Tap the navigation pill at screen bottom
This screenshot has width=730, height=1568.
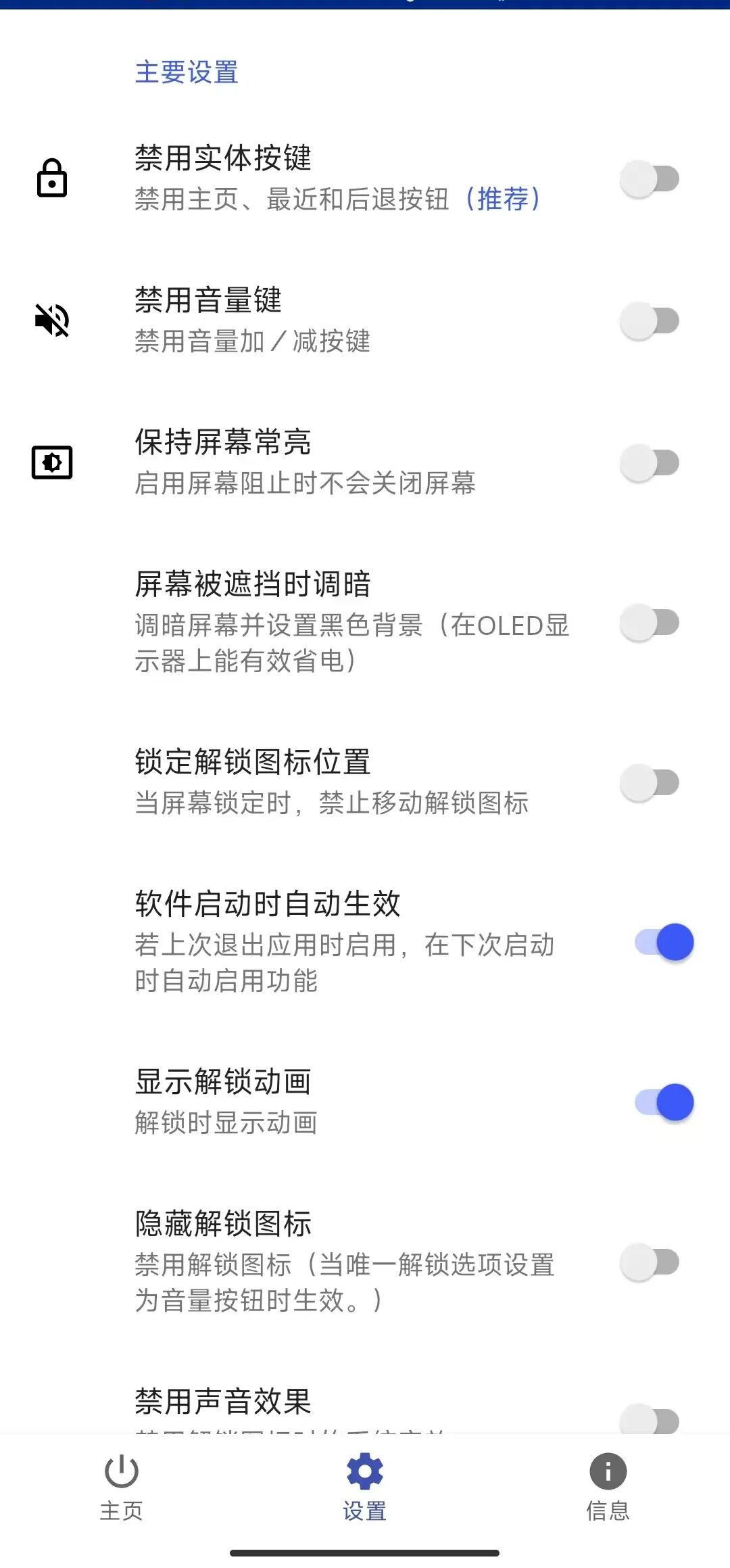pyautogui.click(x=365, y=1552)
